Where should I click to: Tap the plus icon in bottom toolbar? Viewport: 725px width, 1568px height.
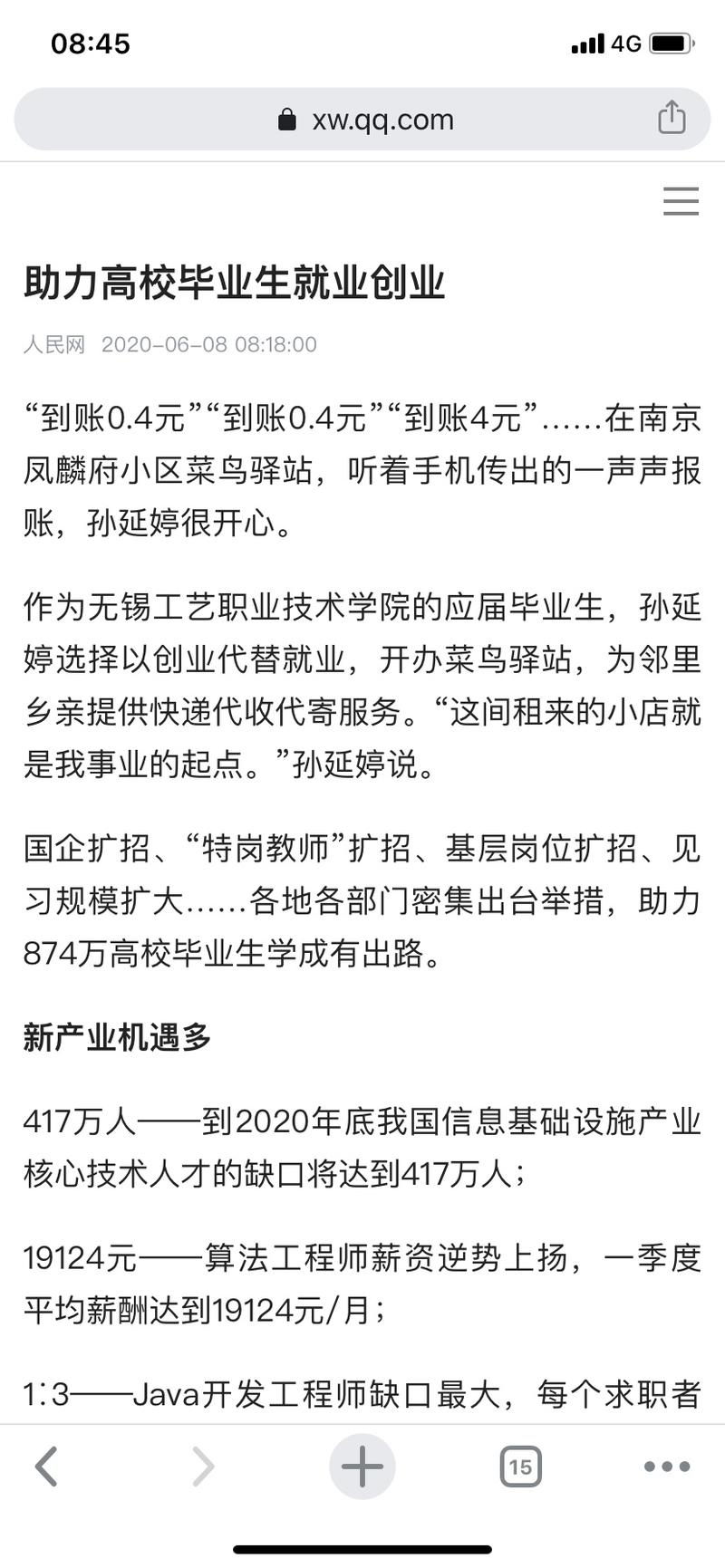(362, 1464)
